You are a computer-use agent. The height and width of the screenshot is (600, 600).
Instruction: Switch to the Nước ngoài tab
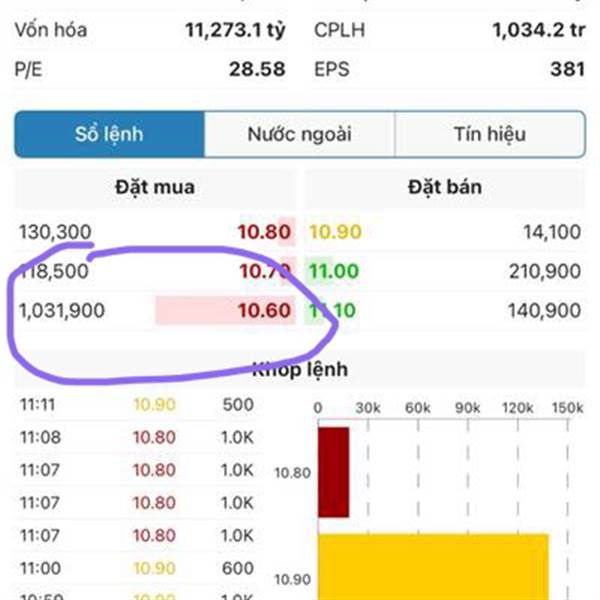[299, 134]
